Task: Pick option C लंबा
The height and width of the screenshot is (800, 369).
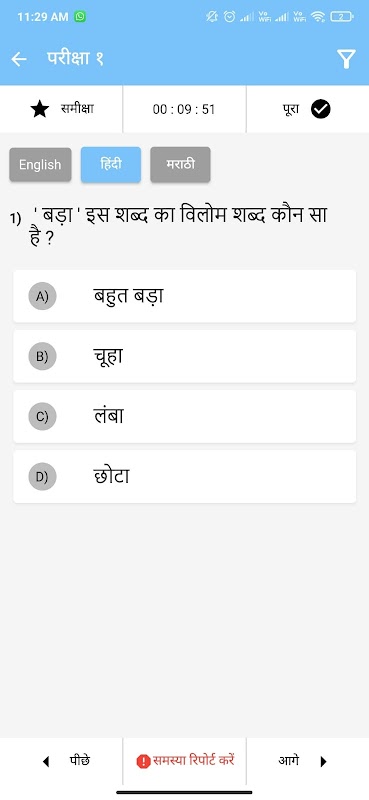Action: 184,417
